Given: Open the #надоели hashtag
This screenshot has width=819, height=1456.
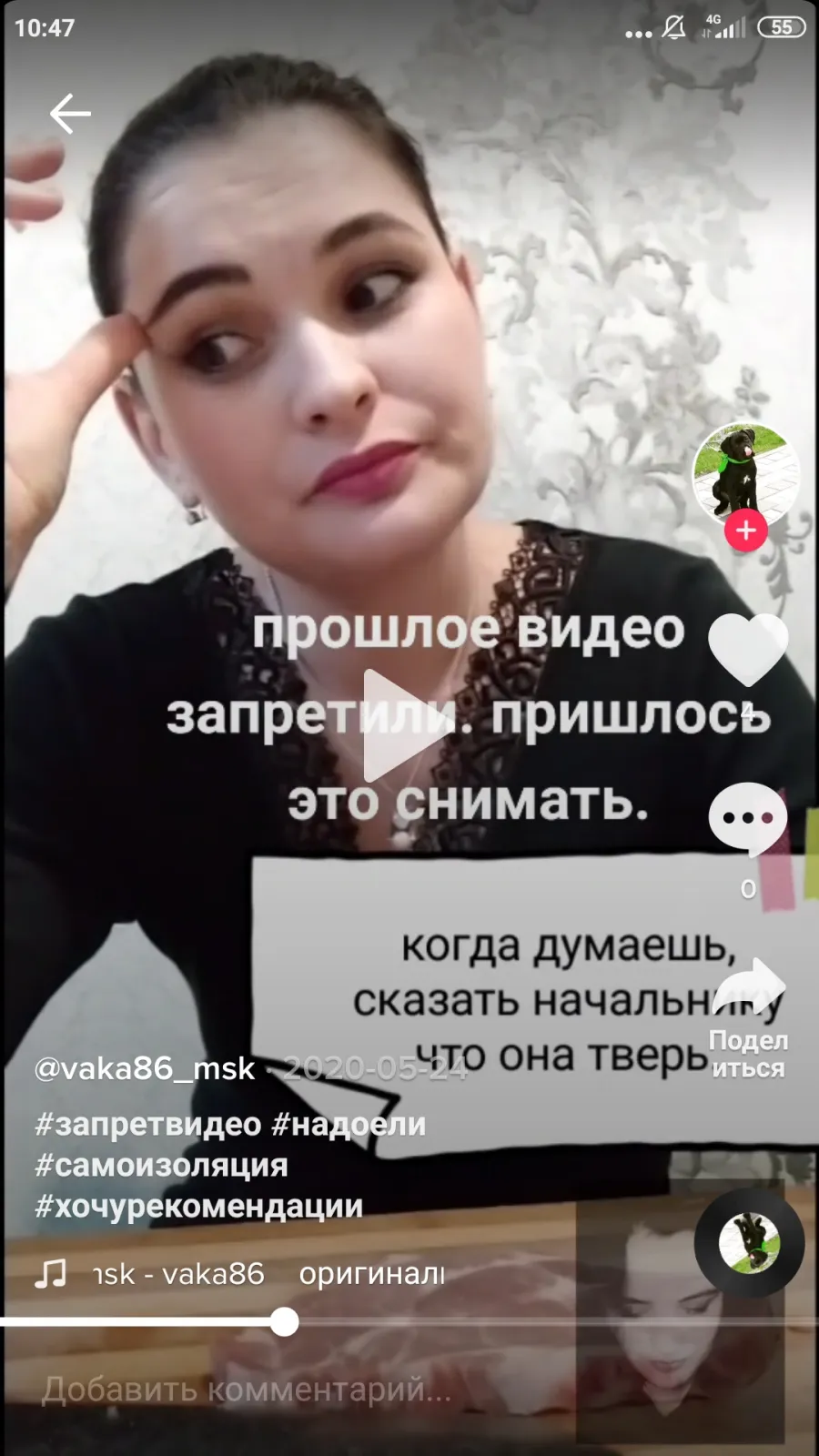Looking at the screenshot, I should [349, 1125].
